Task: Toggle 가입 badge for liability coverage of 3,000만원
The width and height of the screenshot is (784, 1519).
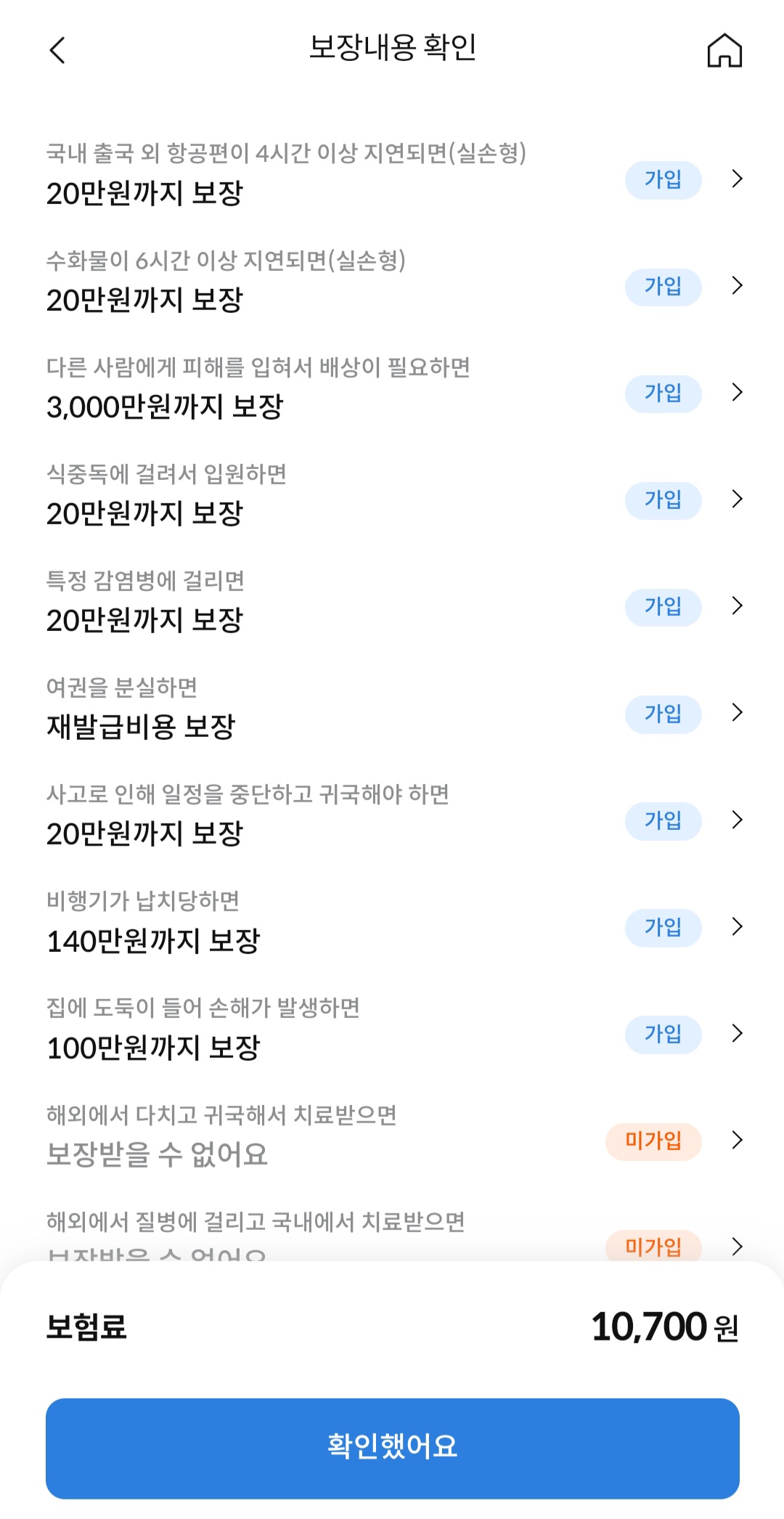Action: coord(663,393)
